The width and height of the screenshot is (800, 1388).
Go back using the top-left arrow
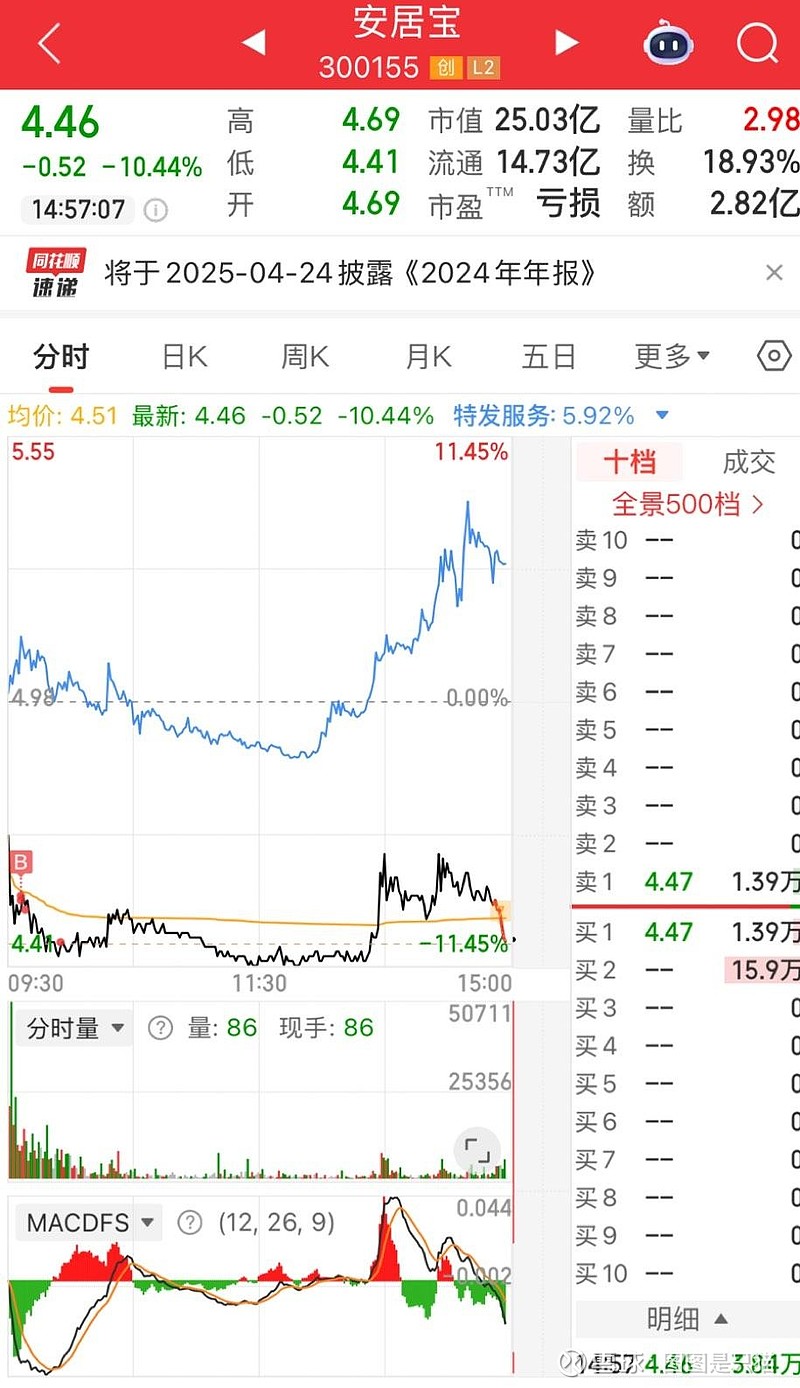pyautogui.click(x=49, y=44)
